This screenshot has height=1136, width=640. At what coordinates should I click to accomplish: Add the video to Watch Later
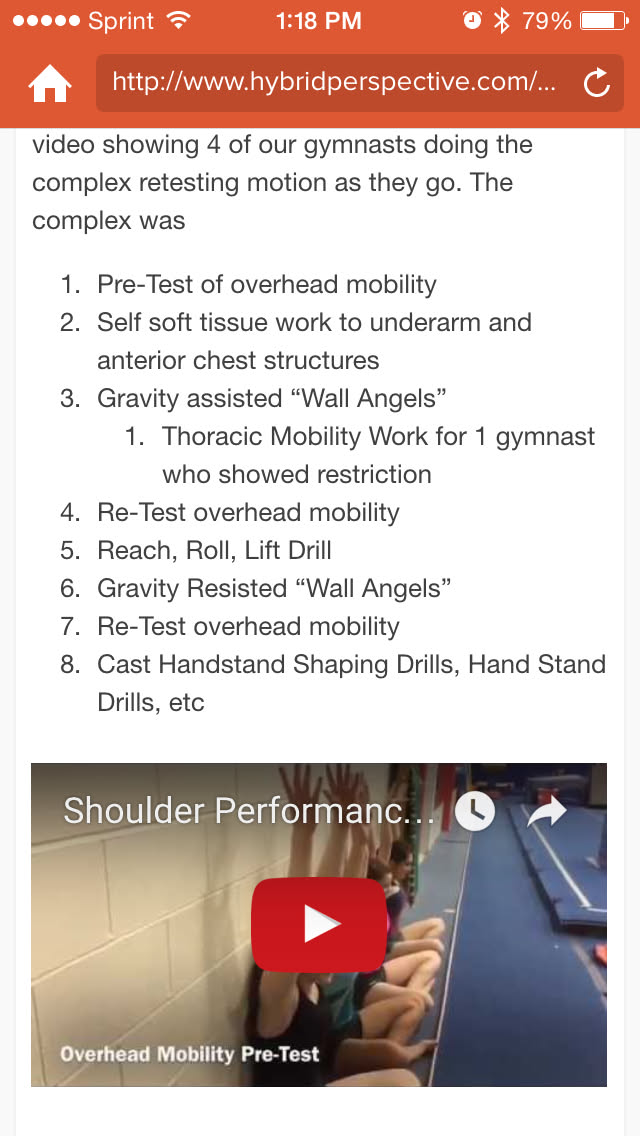[x=475, y=811]
